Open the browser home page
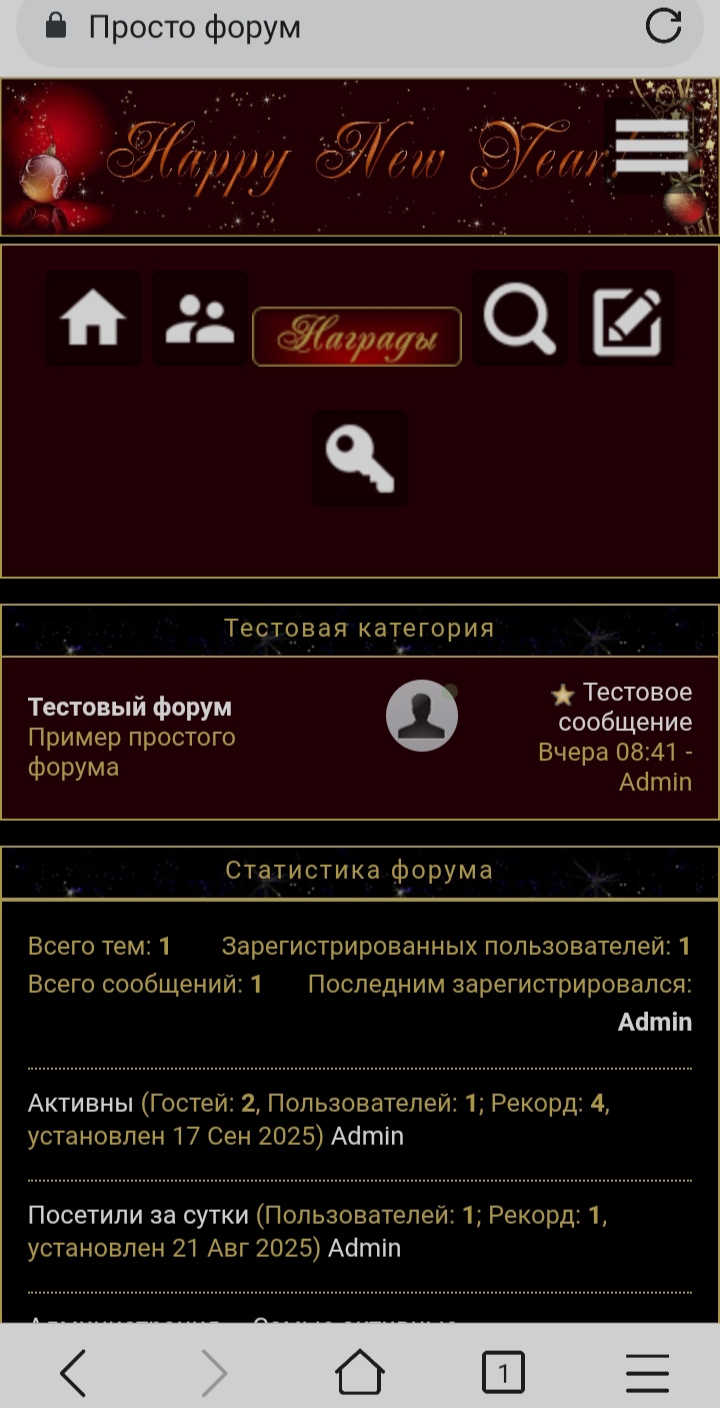This screenshot has width=720, height=1408. pyautogui.click(x=360, y=1373)
